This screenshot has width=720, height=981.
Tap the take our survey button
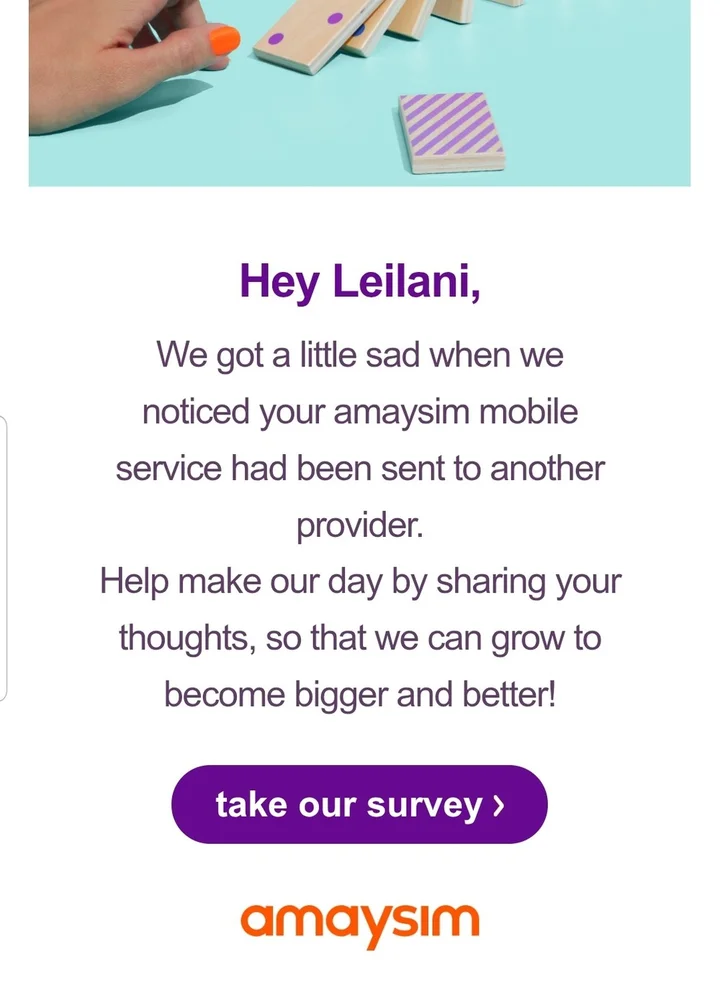[360, 804]
